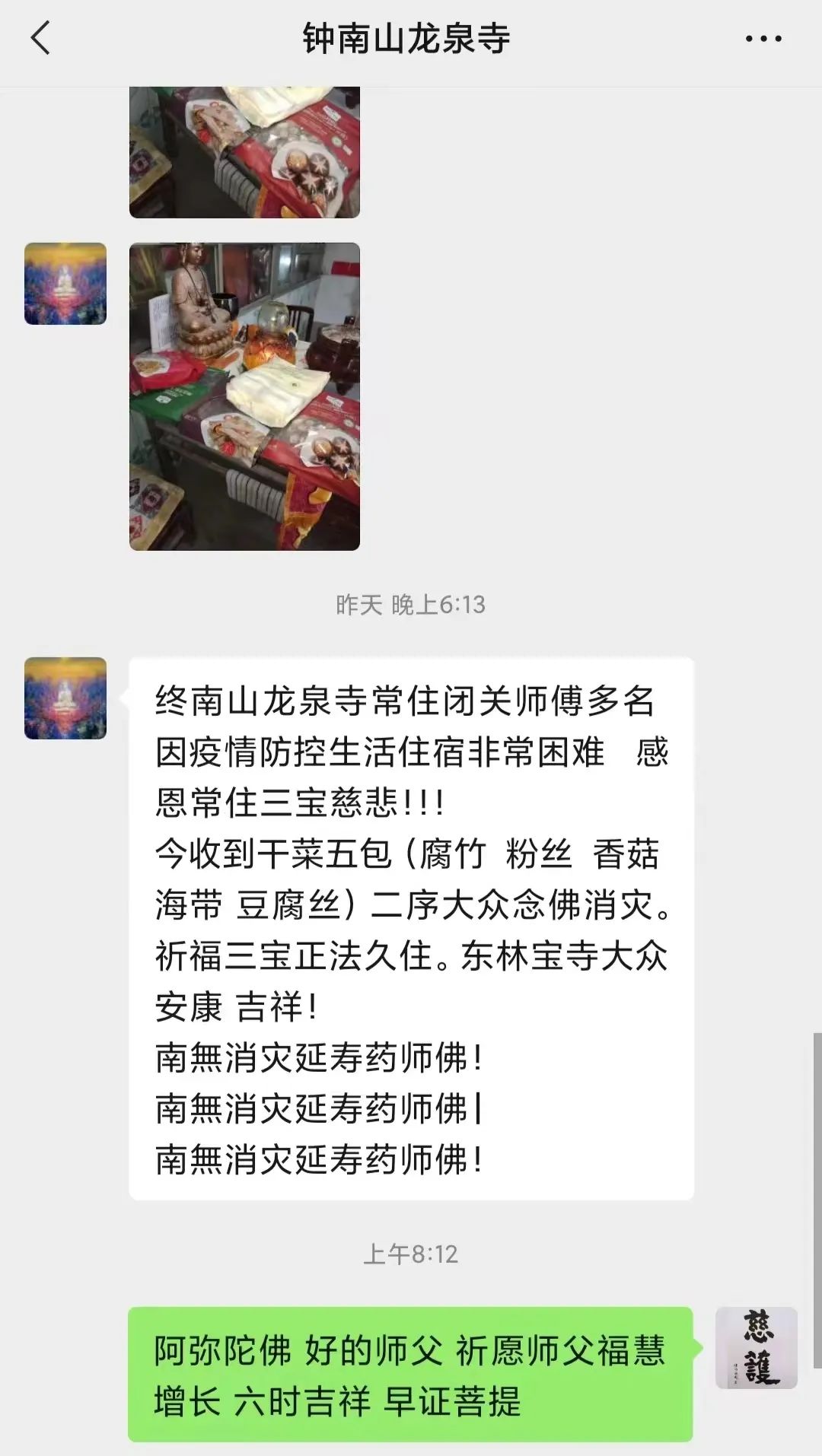The height and width of the screenshot is (1456, 822).
Task: Go back from the 钟南山龙泉寺 chat
Action: coord(41,38)
